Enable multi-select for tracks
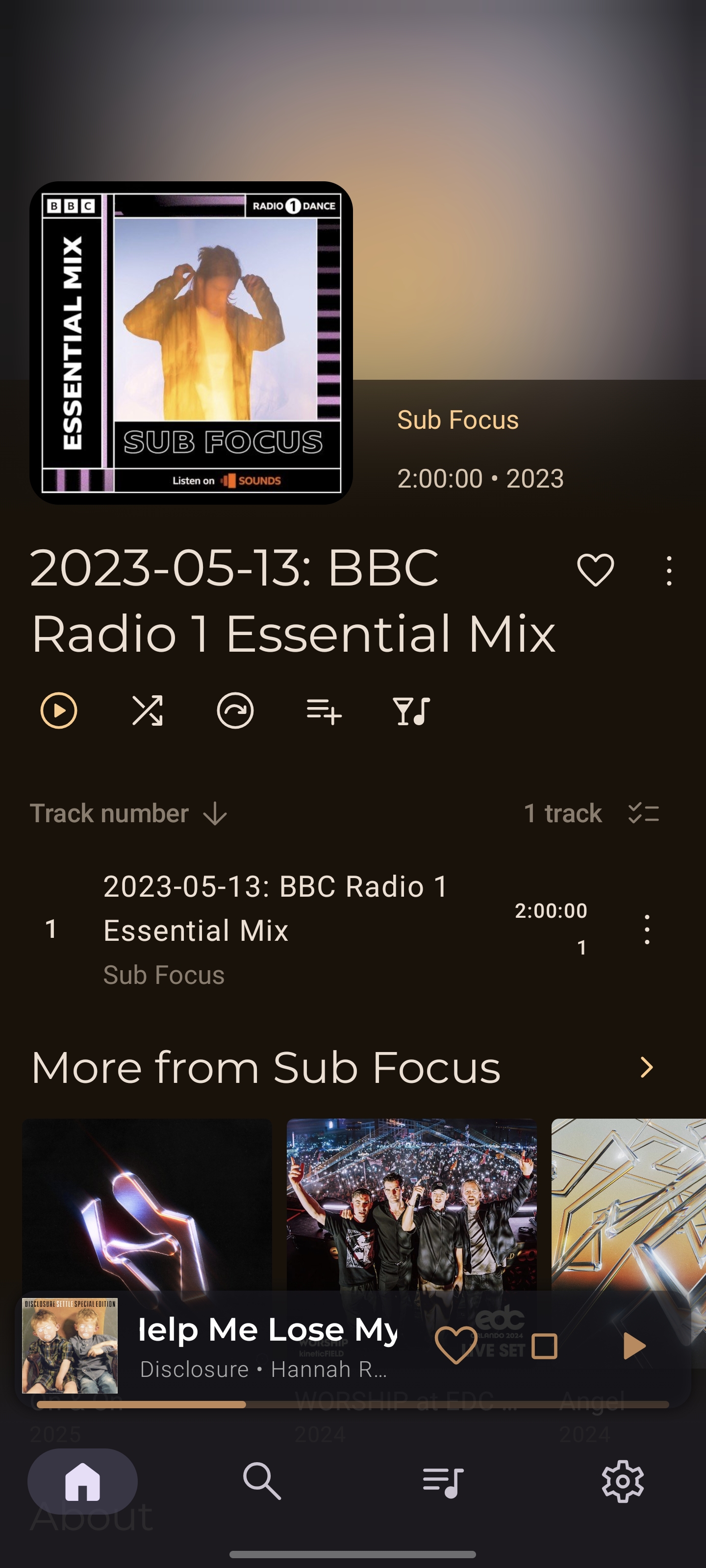The height and width of the screenshot is (1568, 706). [x=643, y=813]
